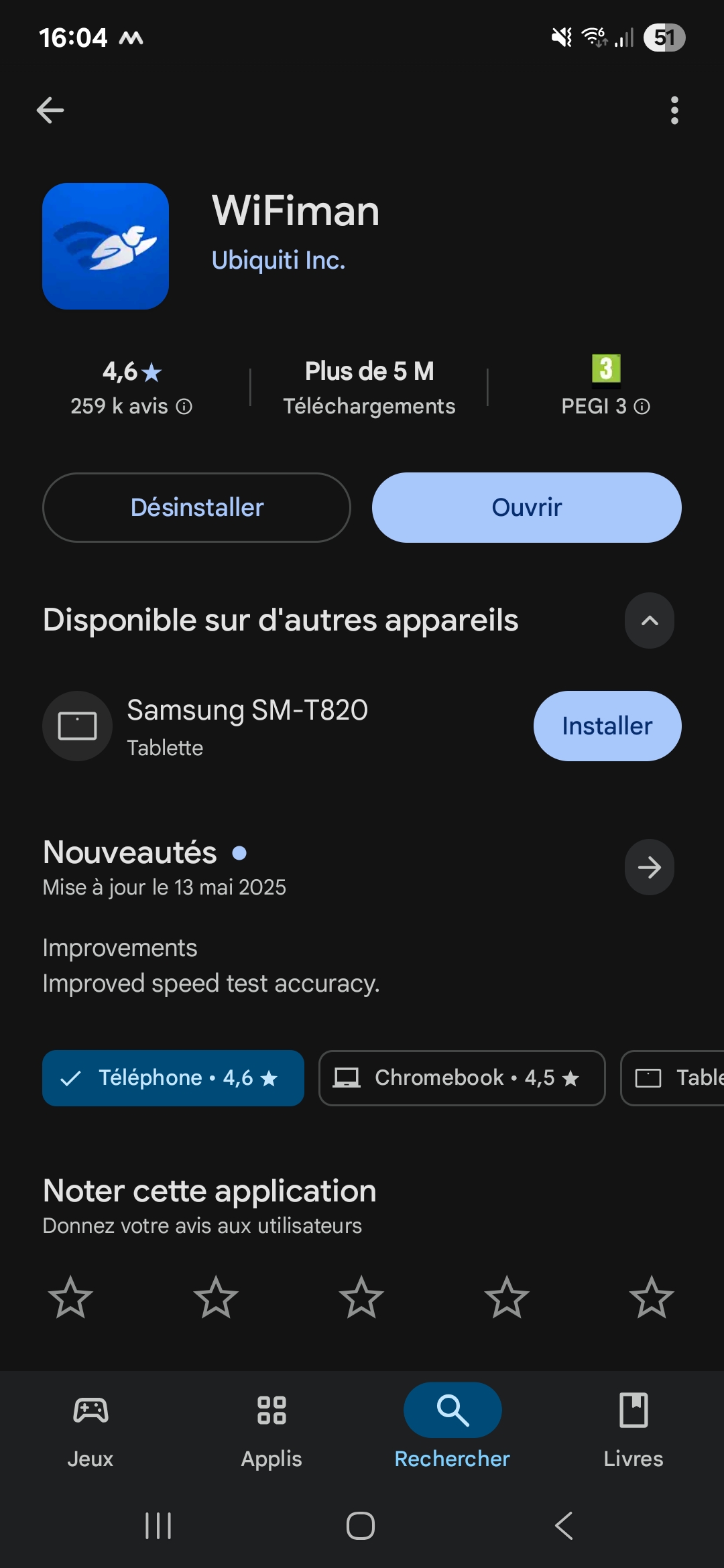
Task: Rate the app three stars
Action: (361, 1297)
